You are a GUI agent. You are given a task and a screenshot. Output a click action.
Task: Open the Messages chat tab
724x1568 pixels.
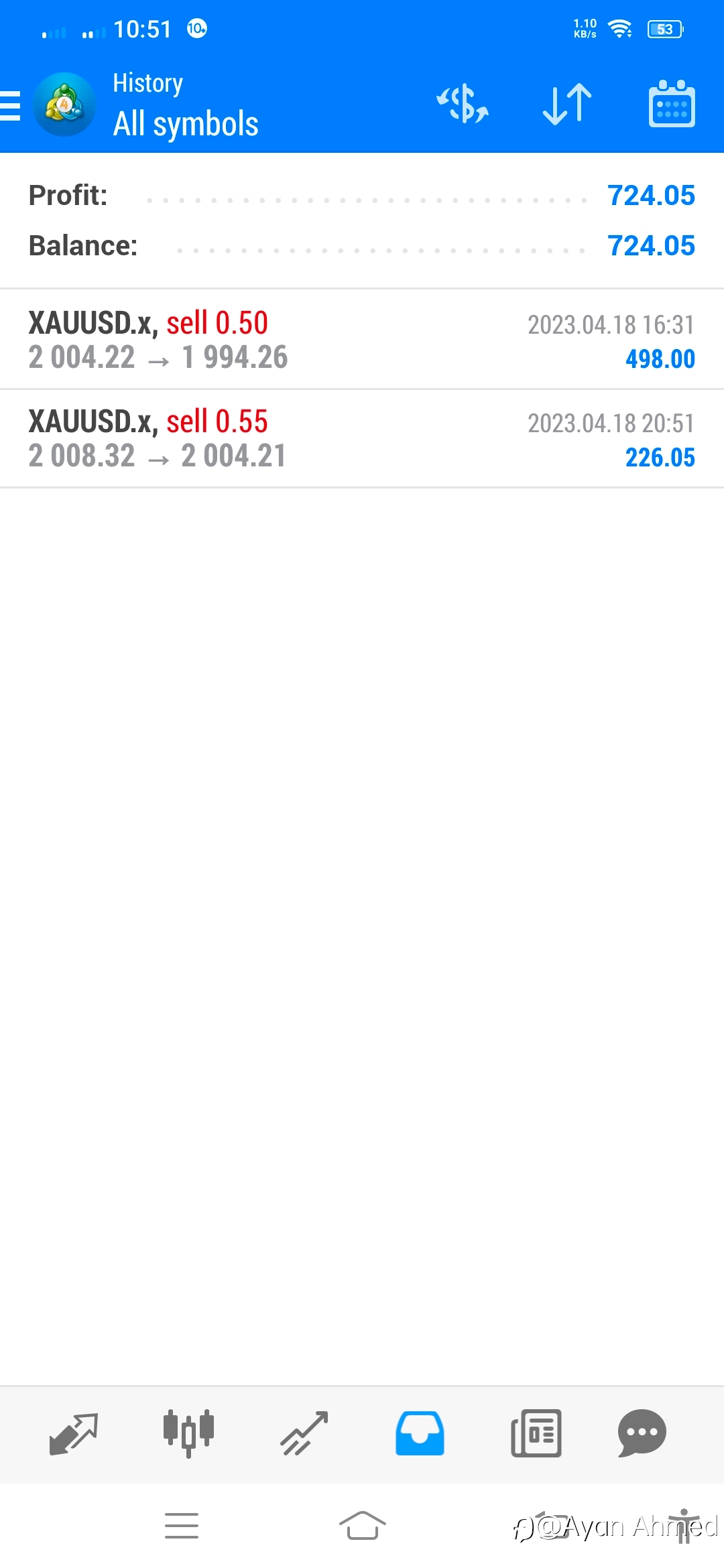point(642,1433)
